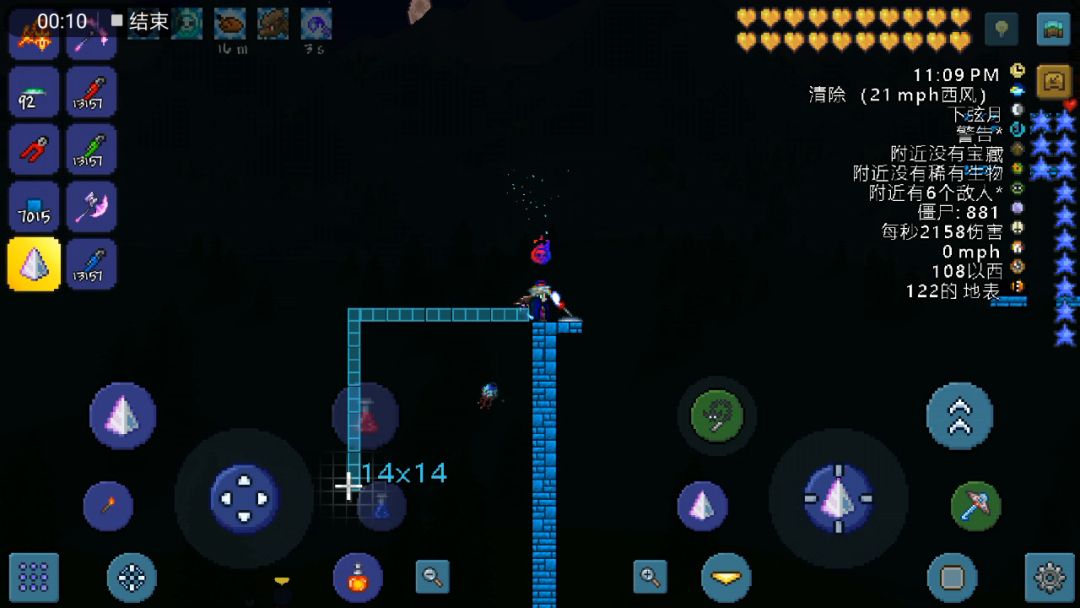Viewport: 1080px width, 608px height.
Task: Tap the double-arrow jump button
Action: (959, 415)
